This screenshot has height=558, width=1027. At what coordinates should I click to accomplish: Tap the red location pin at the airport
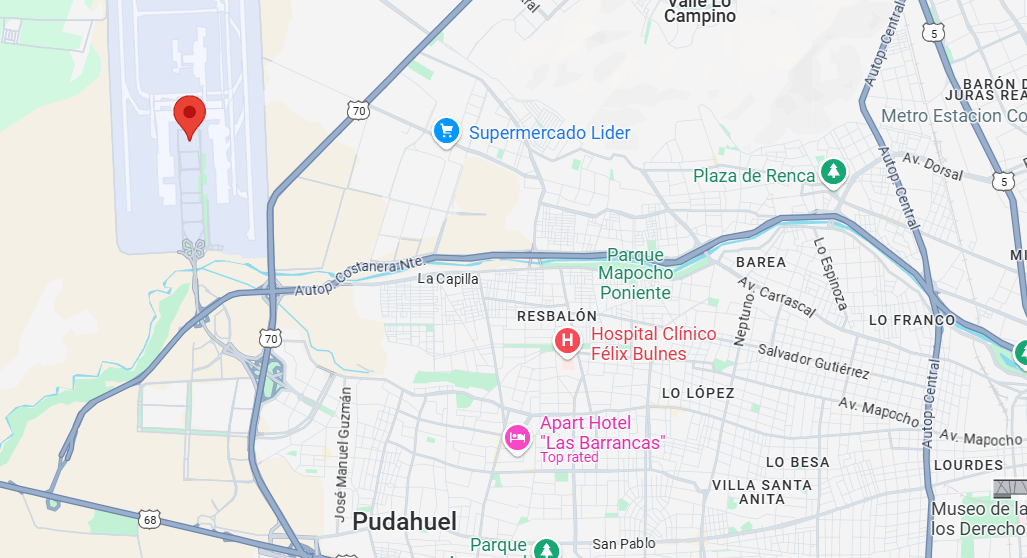[x=189, y=115]
